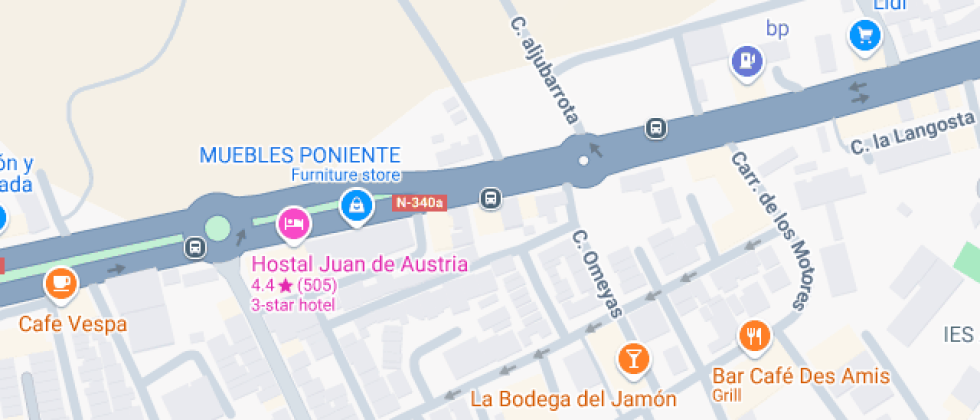Tap the bus stop left of the green roundabout
This screenshot has height=420, width=980.
click(x=194, y=246)
